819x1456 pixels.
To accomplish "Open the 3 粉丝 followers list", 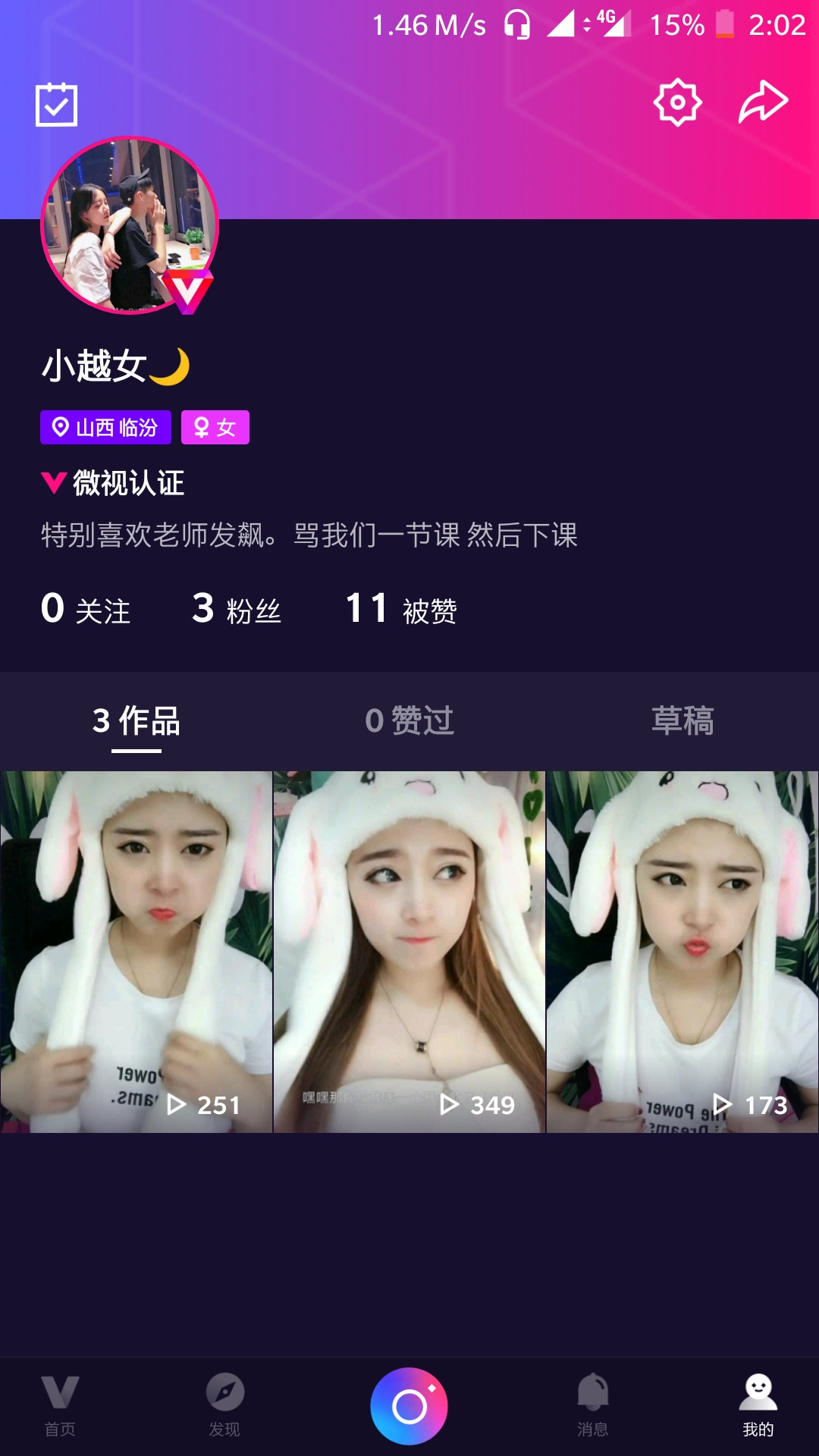I will [237, 609].
